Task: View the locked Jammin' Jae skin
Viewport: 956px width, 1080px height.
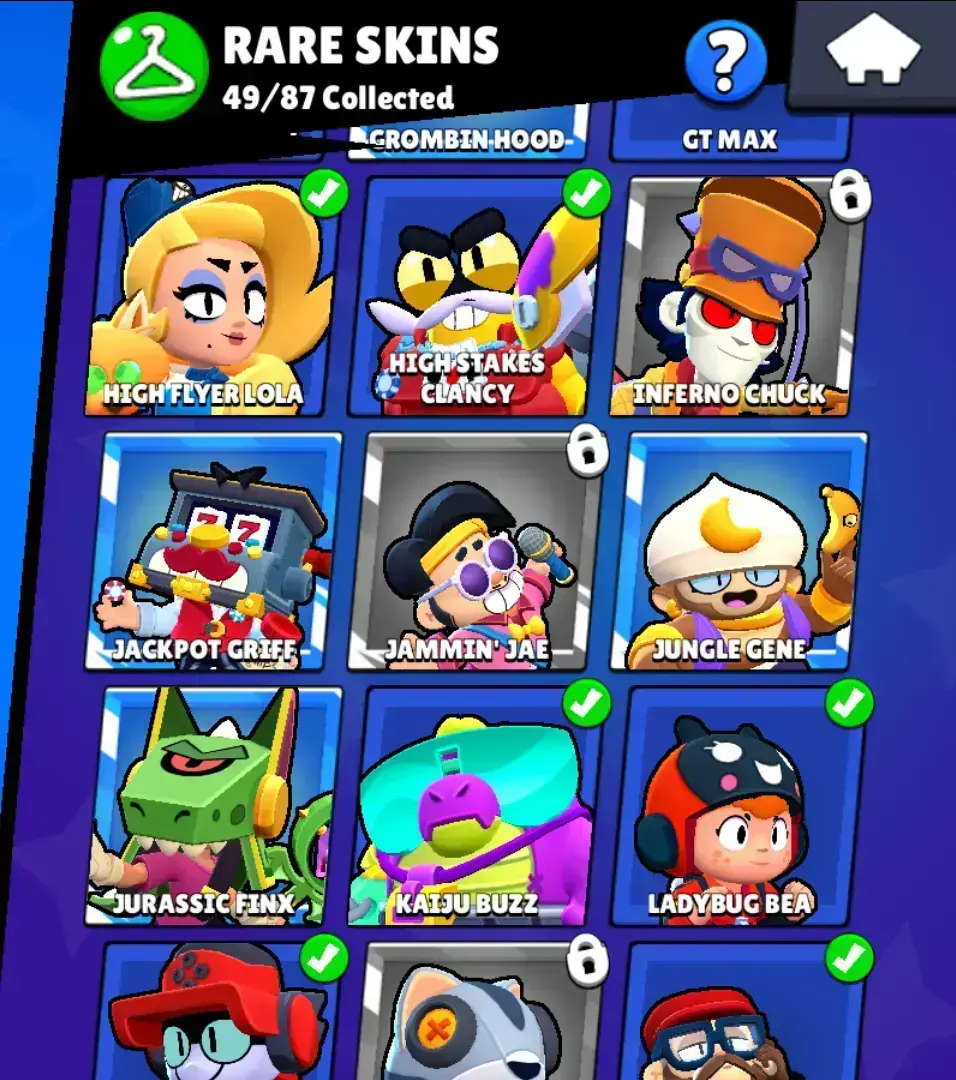Action: click(x=476, y=550)
